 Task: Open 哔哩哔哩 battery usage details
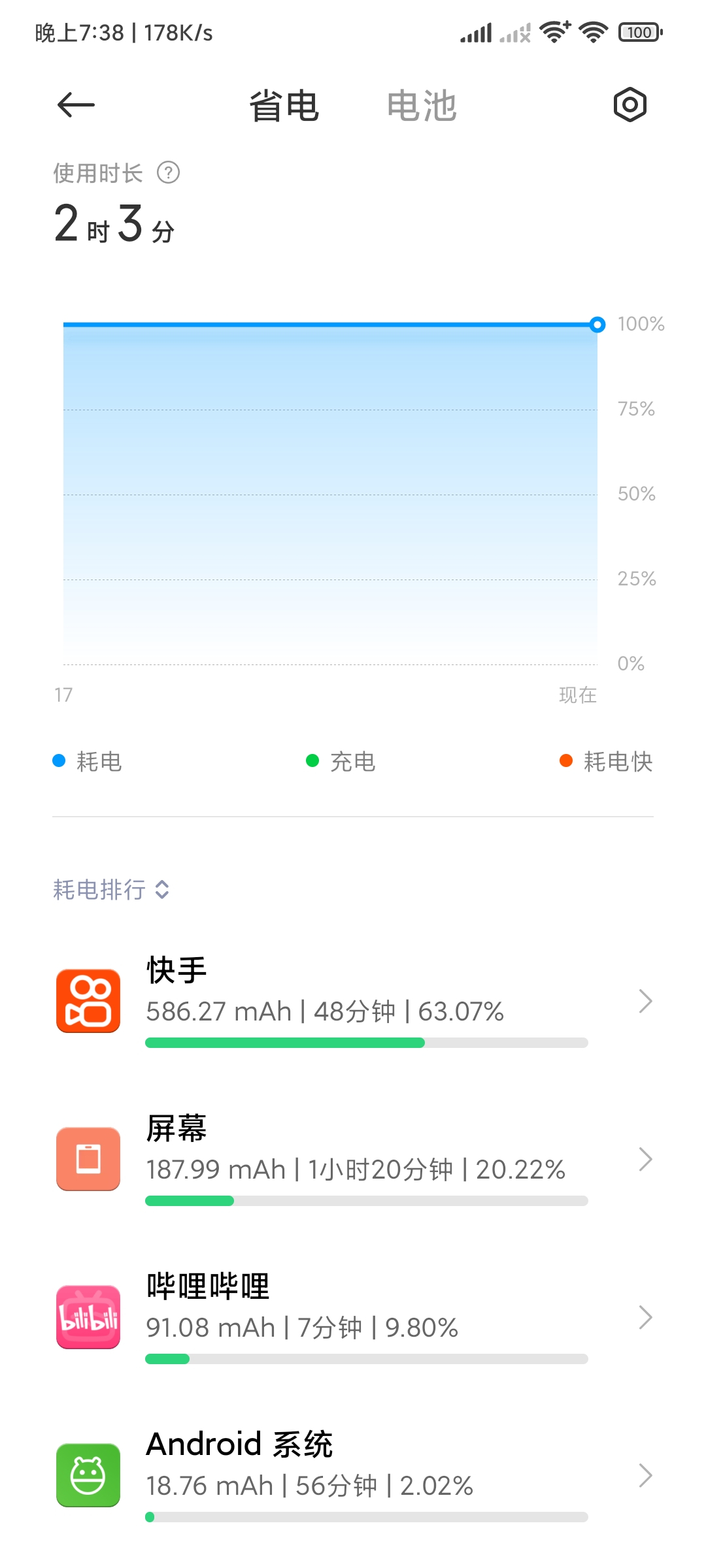tap(353, 1317)
